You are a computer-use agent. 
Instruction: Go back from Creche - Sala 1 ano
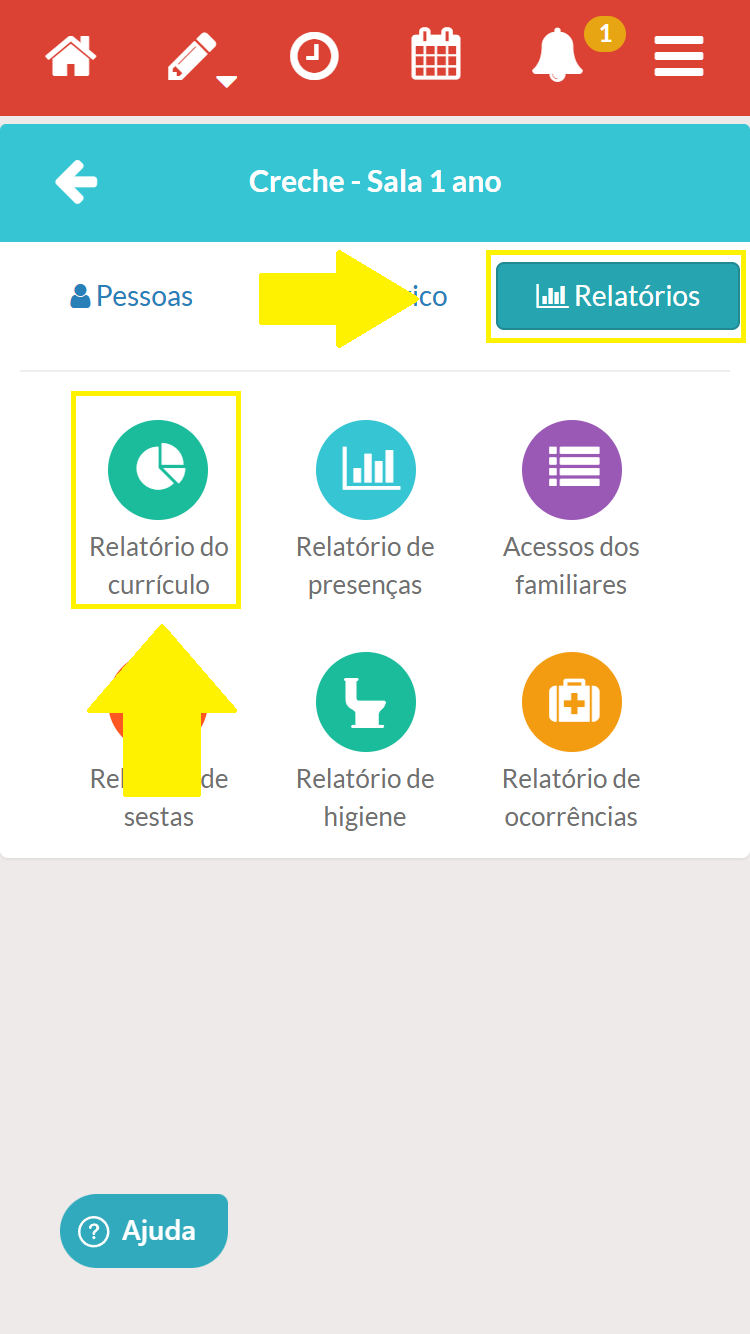tap(77, 182)
